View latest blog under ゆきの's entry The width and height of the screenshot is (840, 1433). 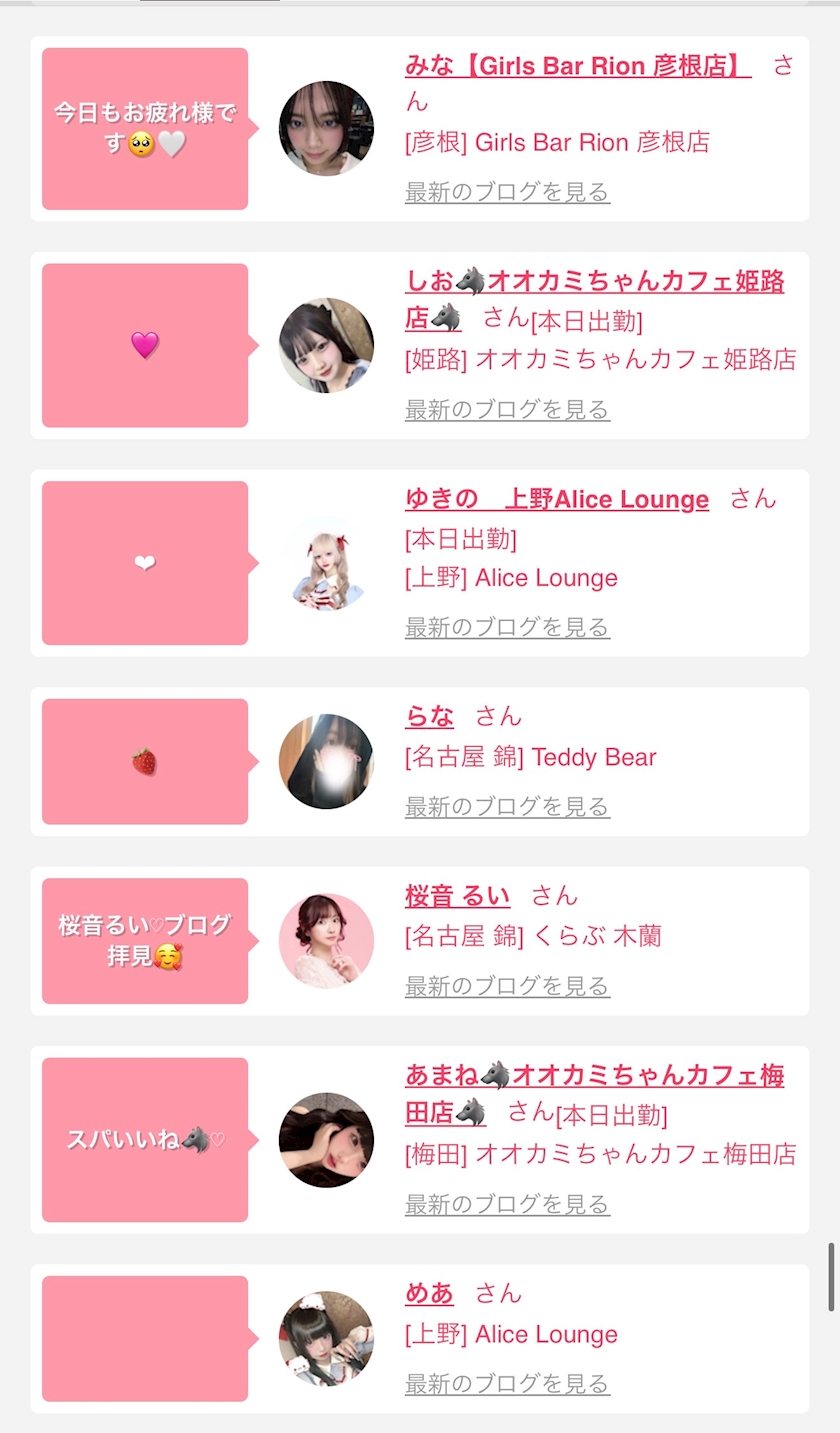coord(507,627)
